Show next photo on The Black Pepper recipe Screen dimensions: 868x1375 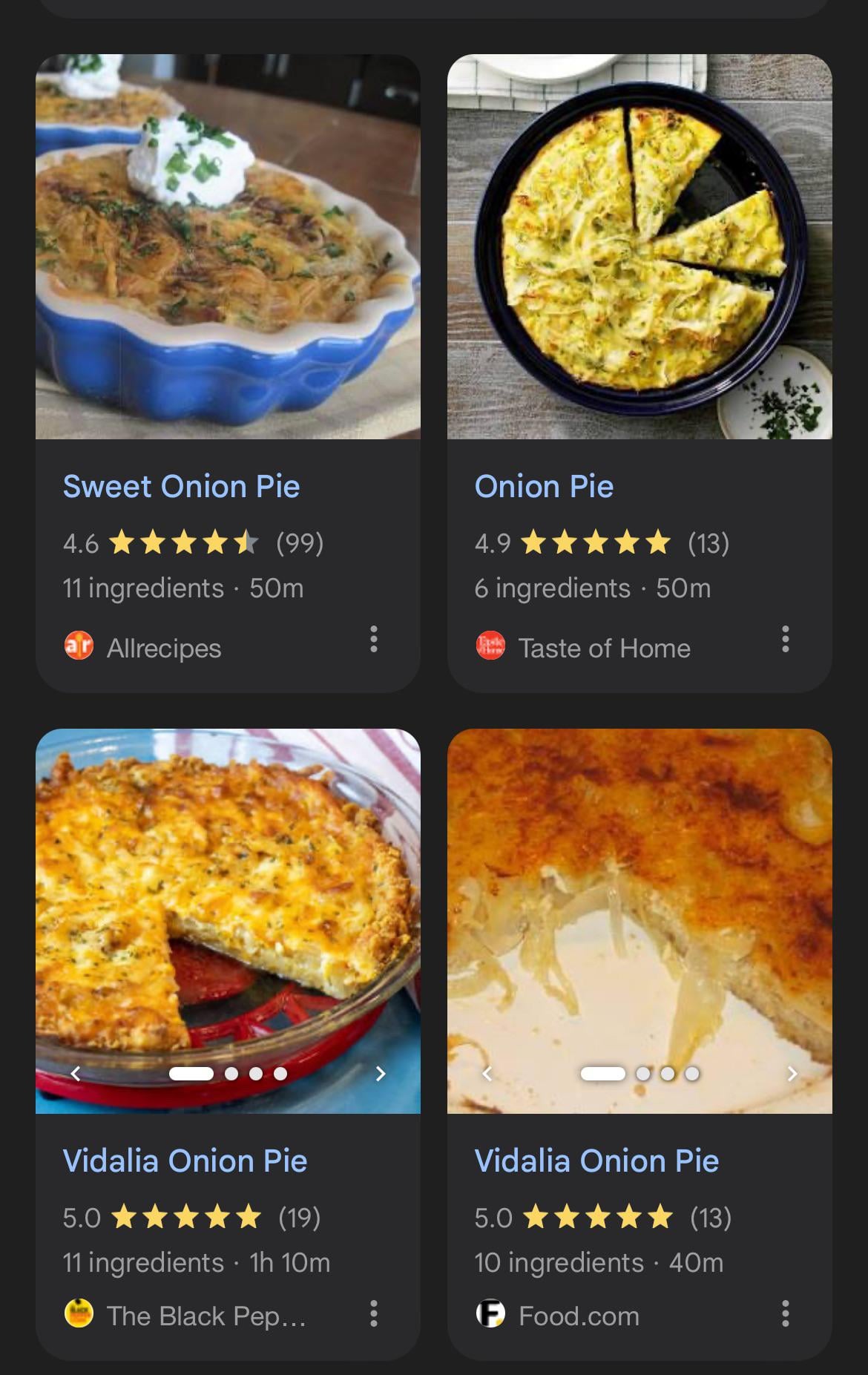pyautogui.click(x=381, y=1074)
